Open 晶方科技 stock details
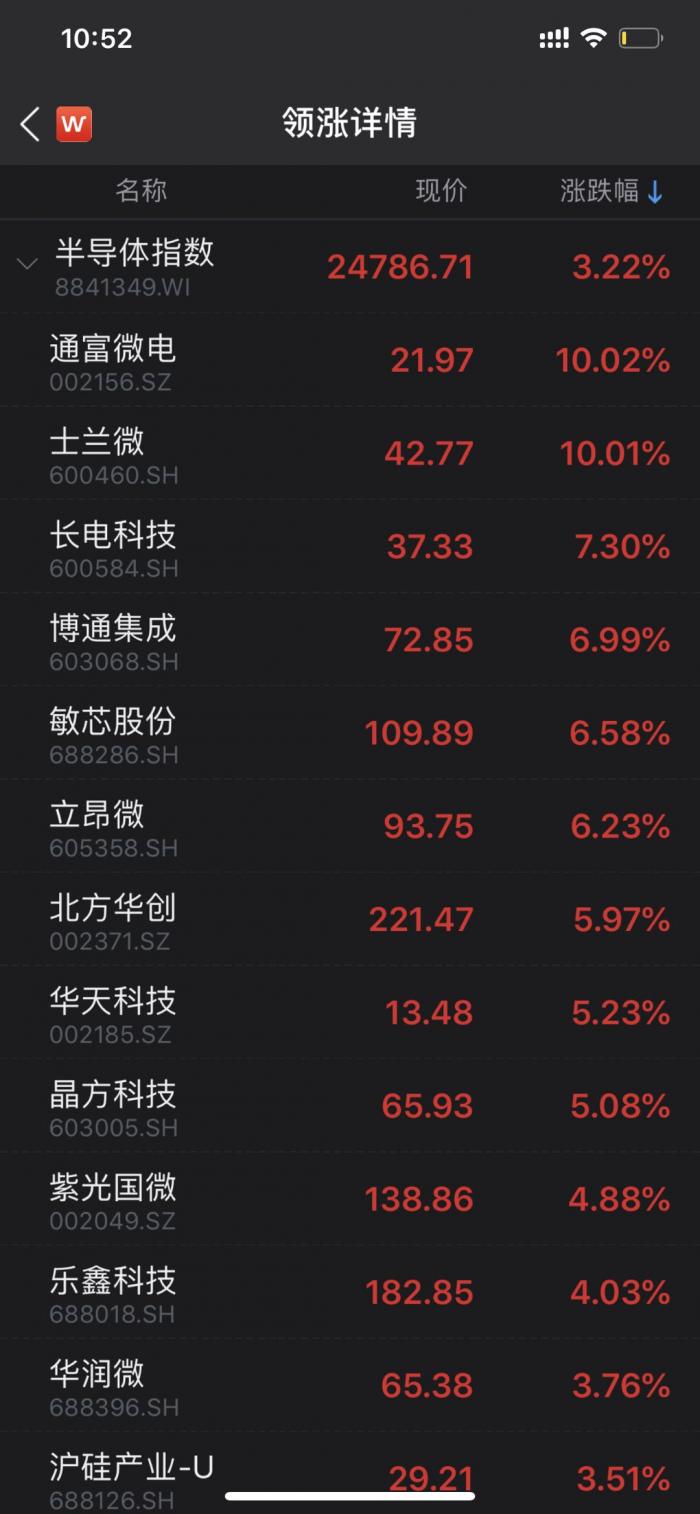700x1514 pixels. (x=350, y=1106)
